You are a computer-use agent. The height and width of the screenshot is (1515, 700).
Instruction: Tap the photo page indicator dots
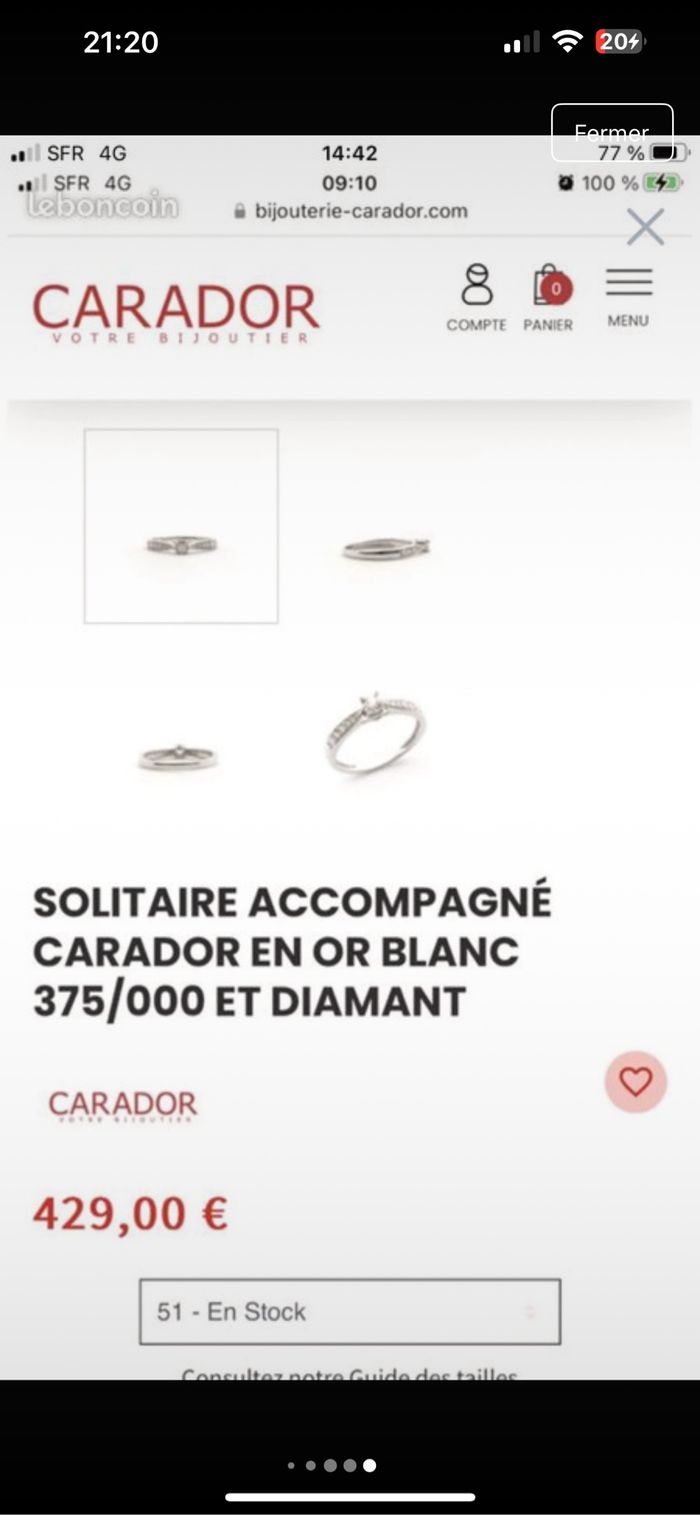331,1465
